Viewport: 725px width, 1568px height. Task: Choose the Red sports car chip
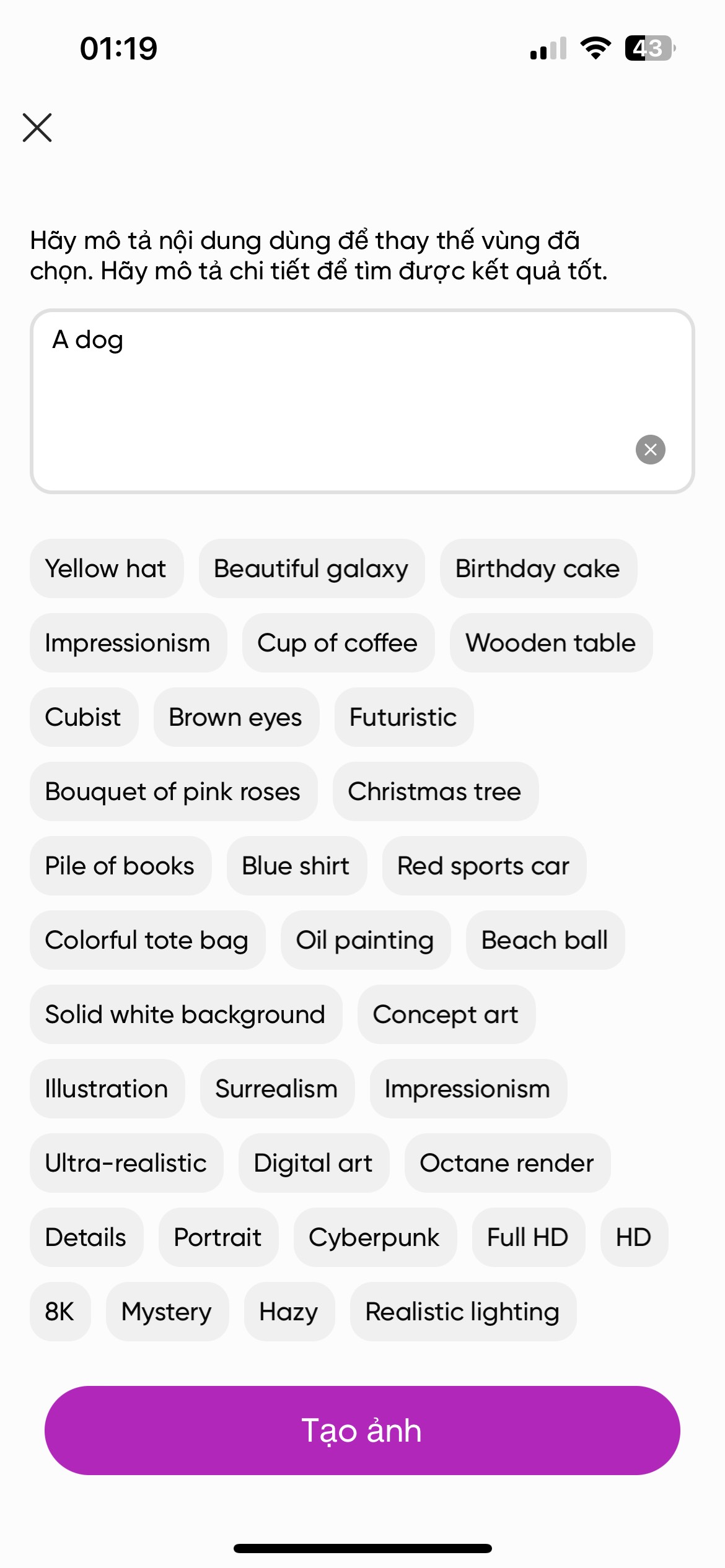(x=484, y=866)
